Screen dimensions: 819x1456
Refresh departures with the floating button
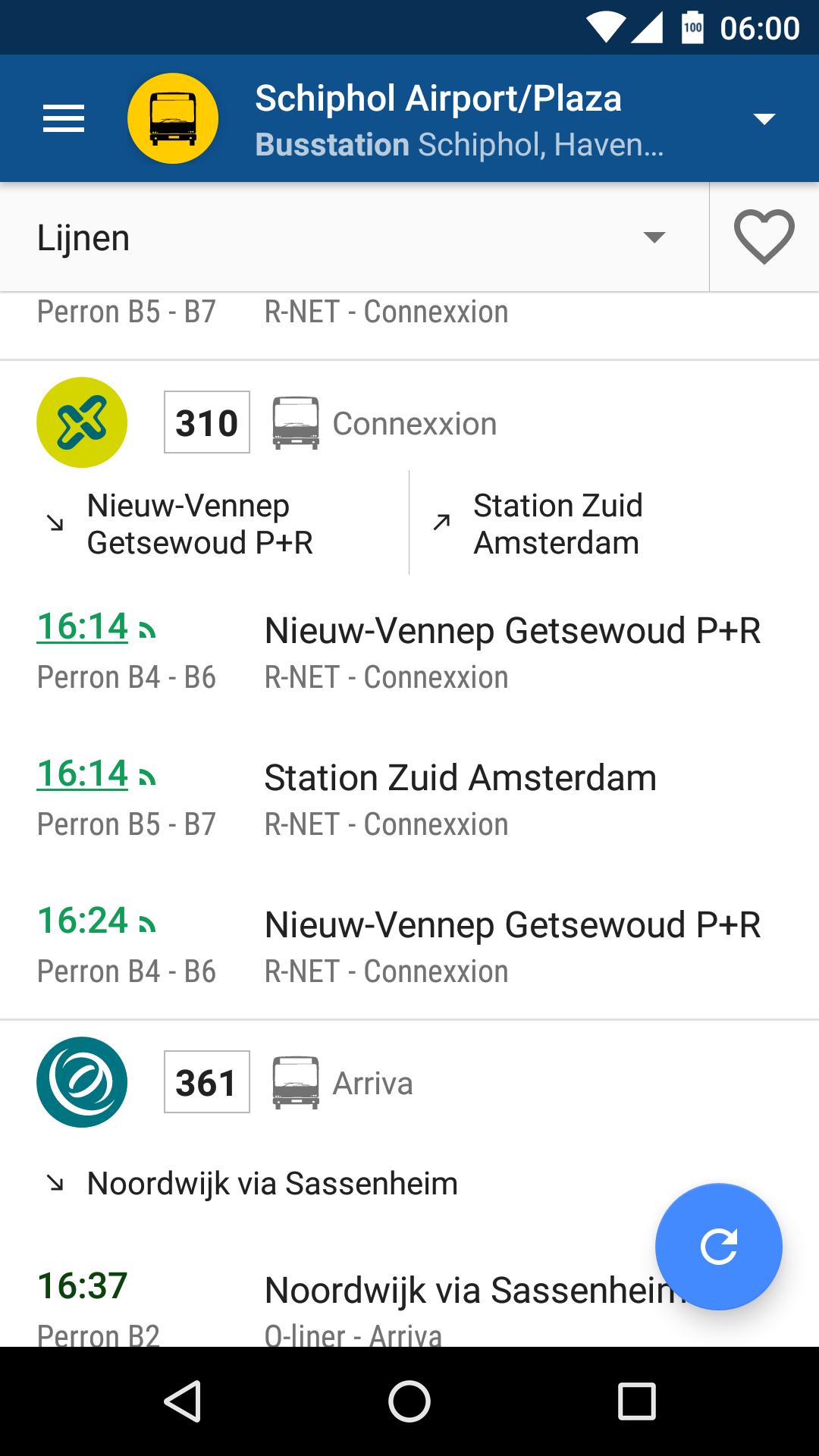tap(718, 1247)
